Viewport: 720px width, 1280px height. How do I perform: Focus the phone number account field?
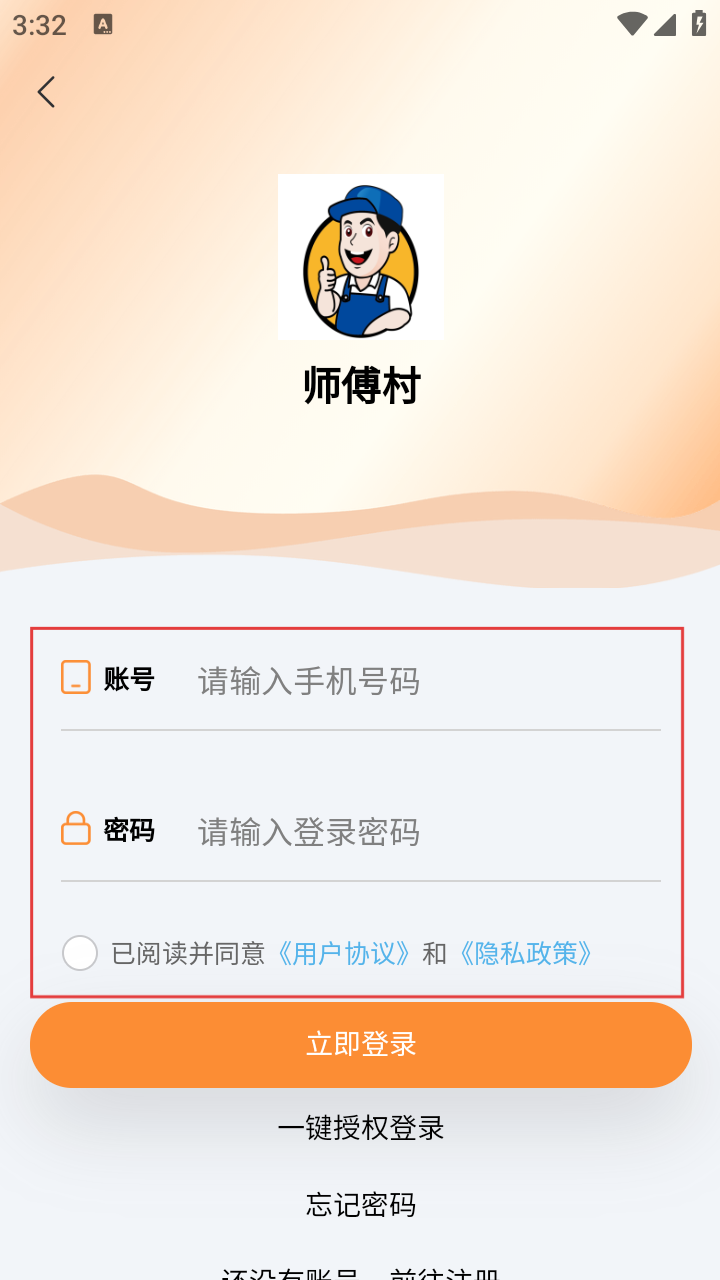[420, 681]
